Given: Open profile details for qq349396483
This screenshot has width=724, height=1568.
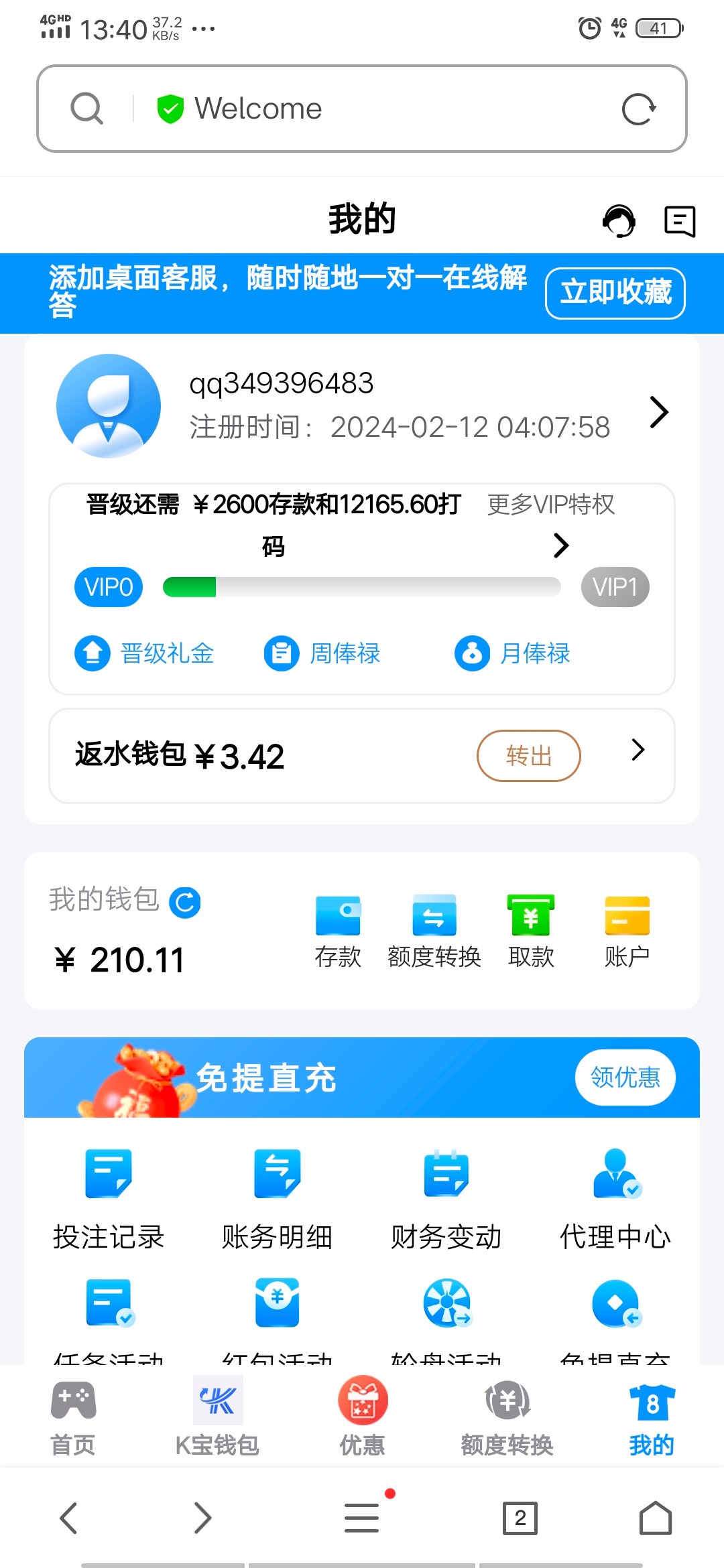Looking at the screenshot, I should coord(658,412).
